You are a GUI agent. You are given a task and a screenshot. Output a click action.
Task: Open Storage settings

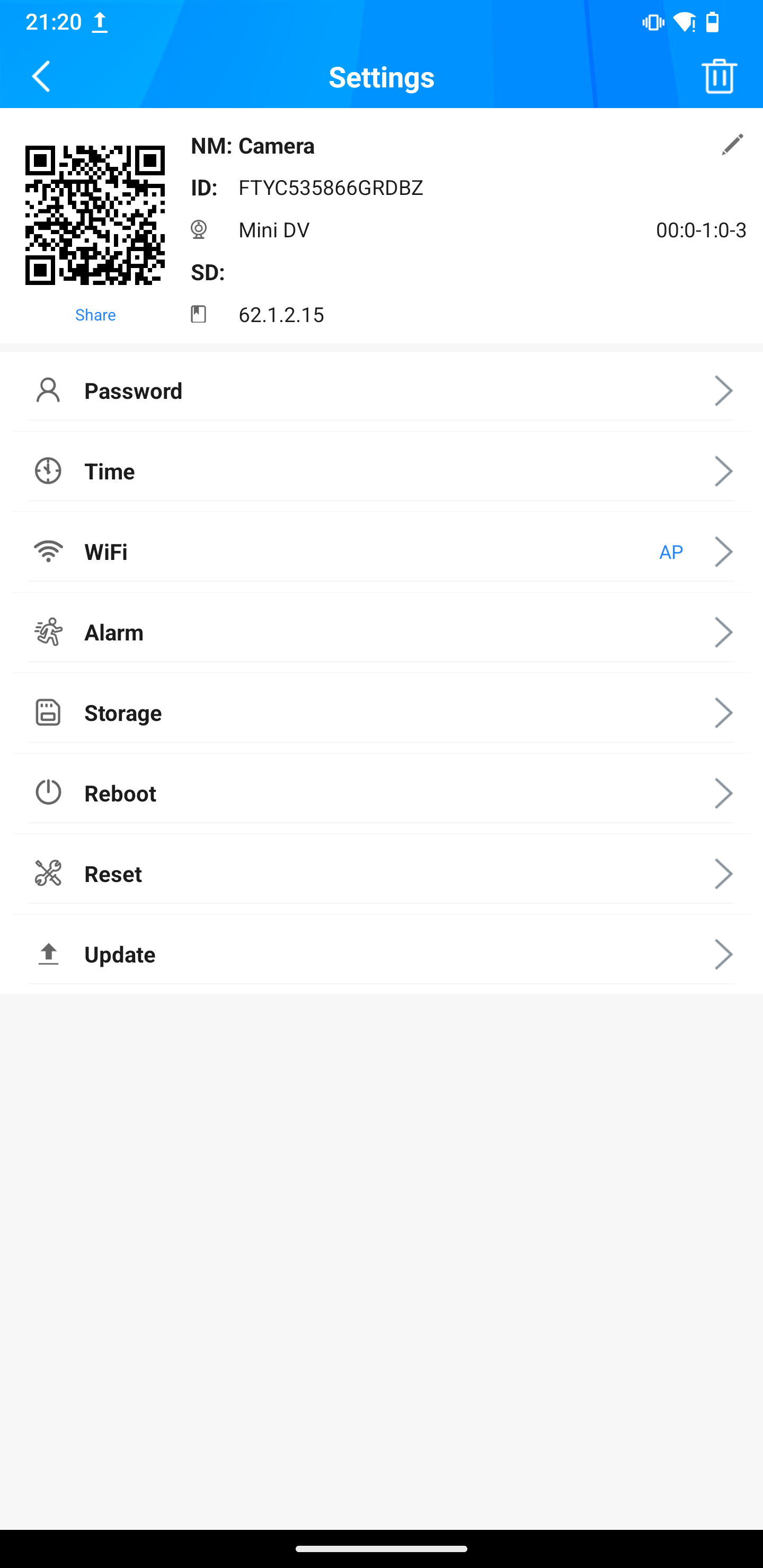[x=381, y=713]
